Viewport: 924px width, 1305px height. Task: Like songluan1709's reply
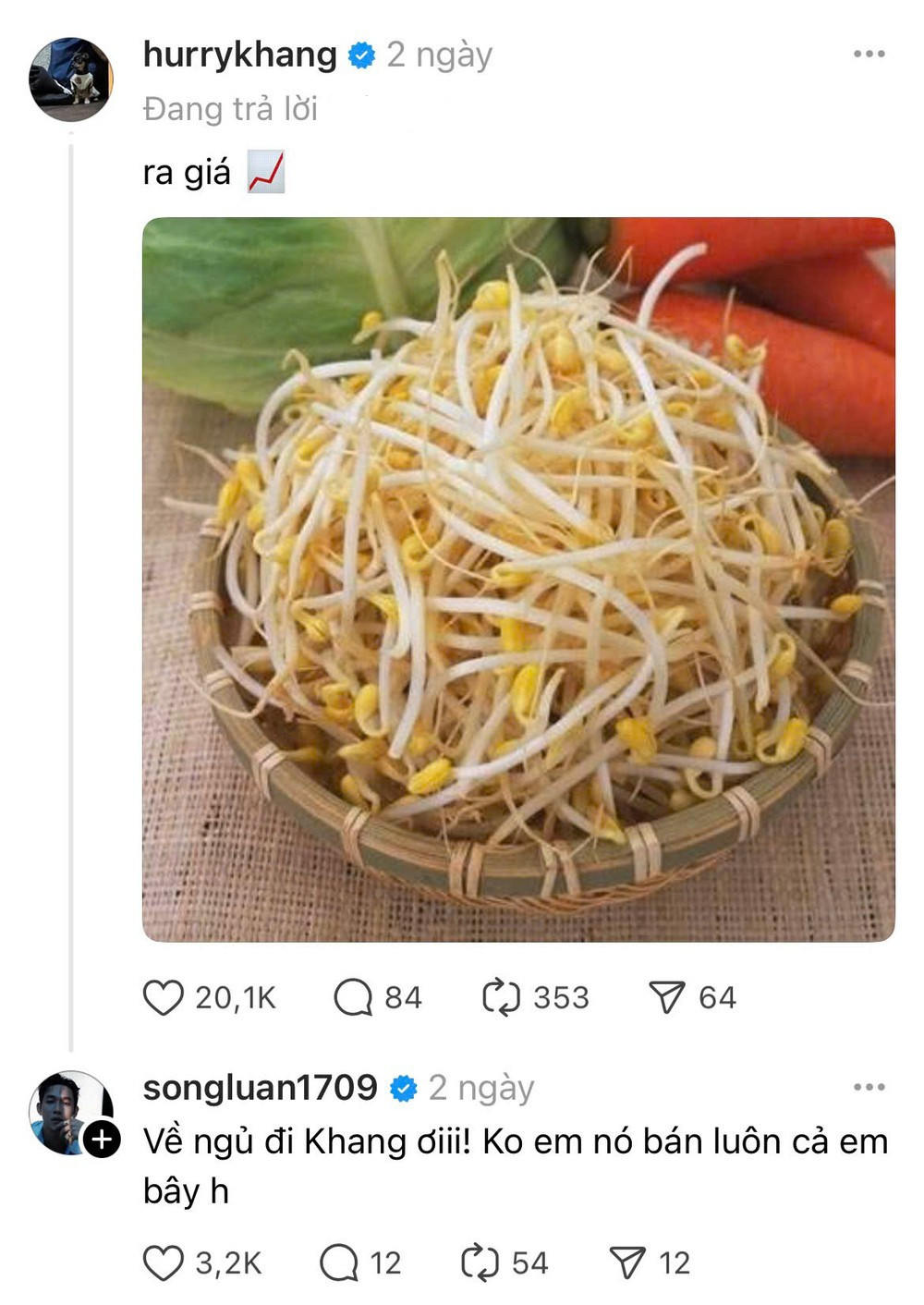[164, 1262]
